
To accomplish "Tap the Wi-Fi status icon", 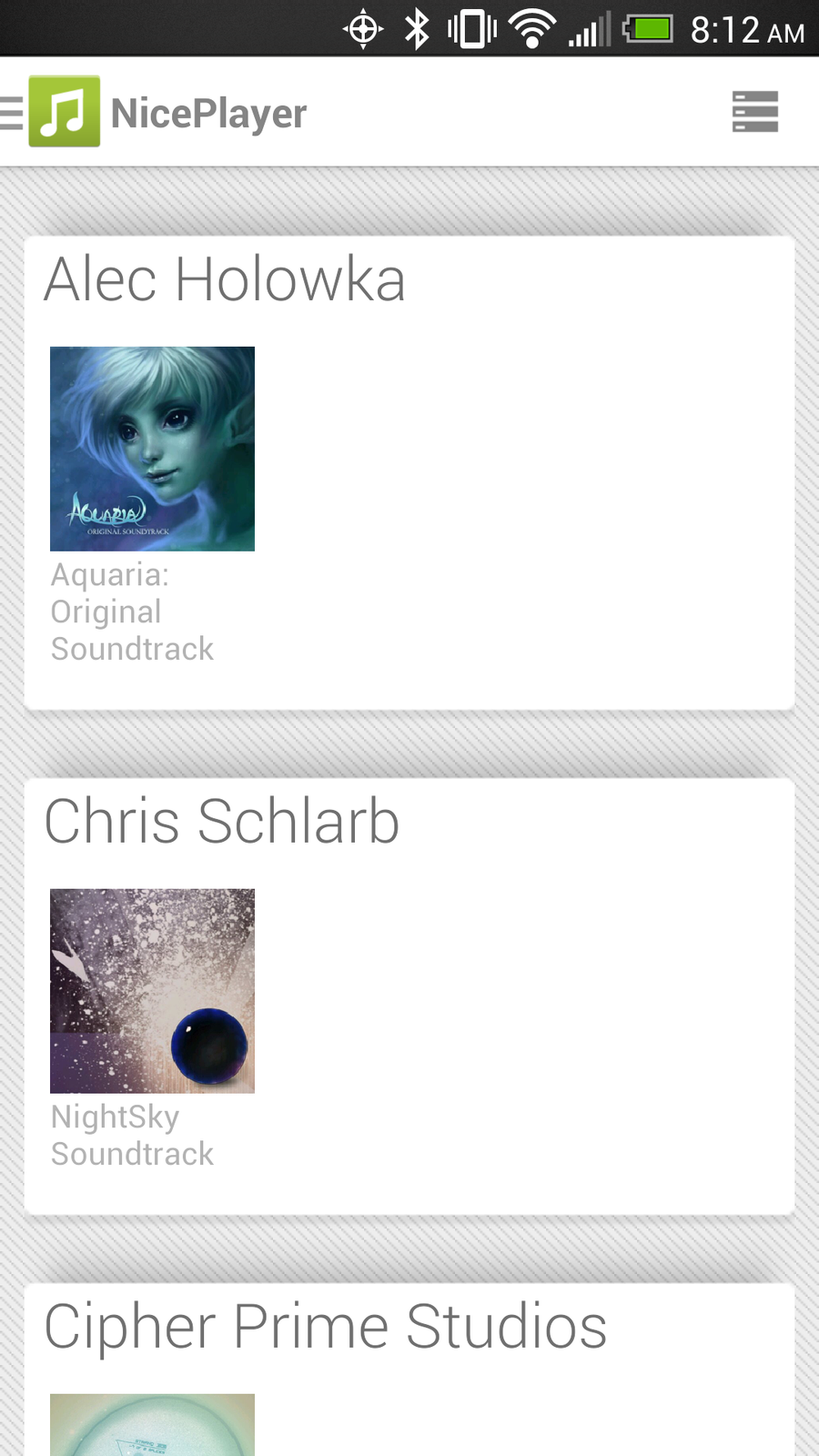I will 531,28.
